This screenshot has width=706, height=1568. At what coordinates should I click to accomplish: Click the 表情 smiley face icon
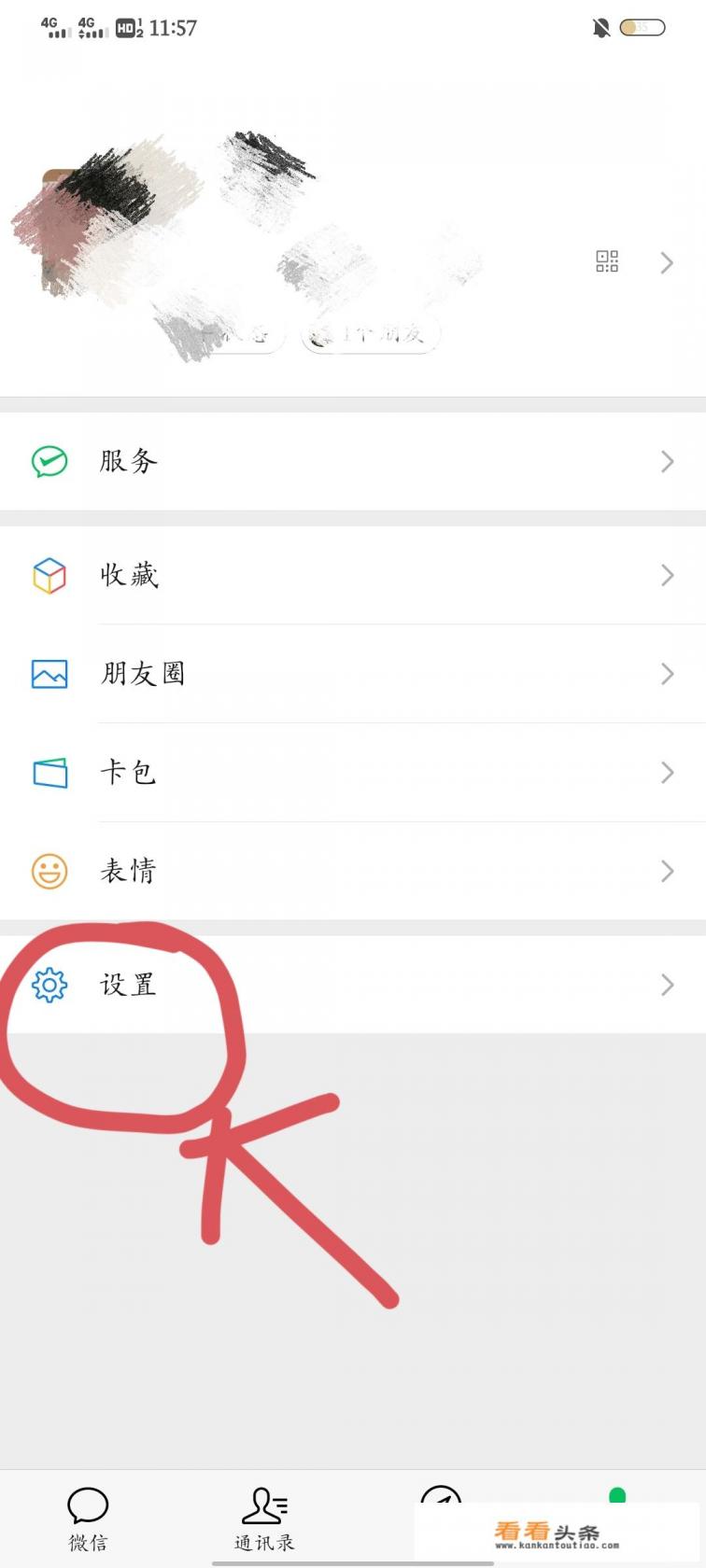pyautogui.click(x=49, y=870)
